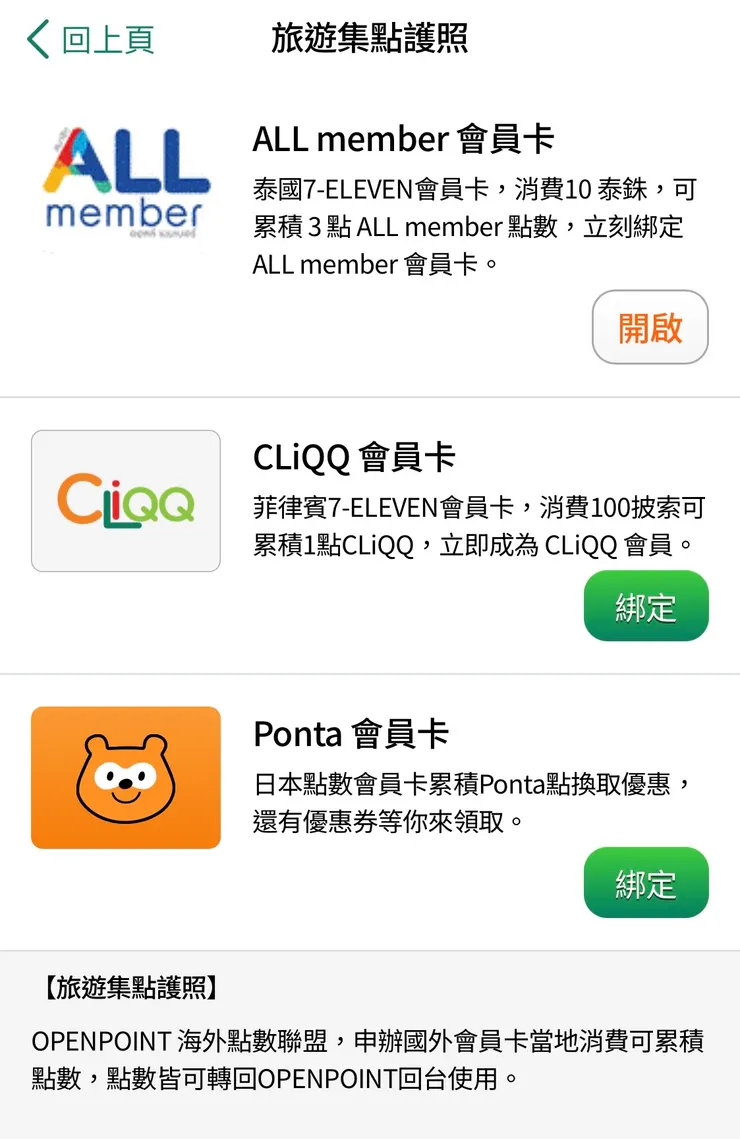Click the CLiQQ card image frame

pos(125,498)
